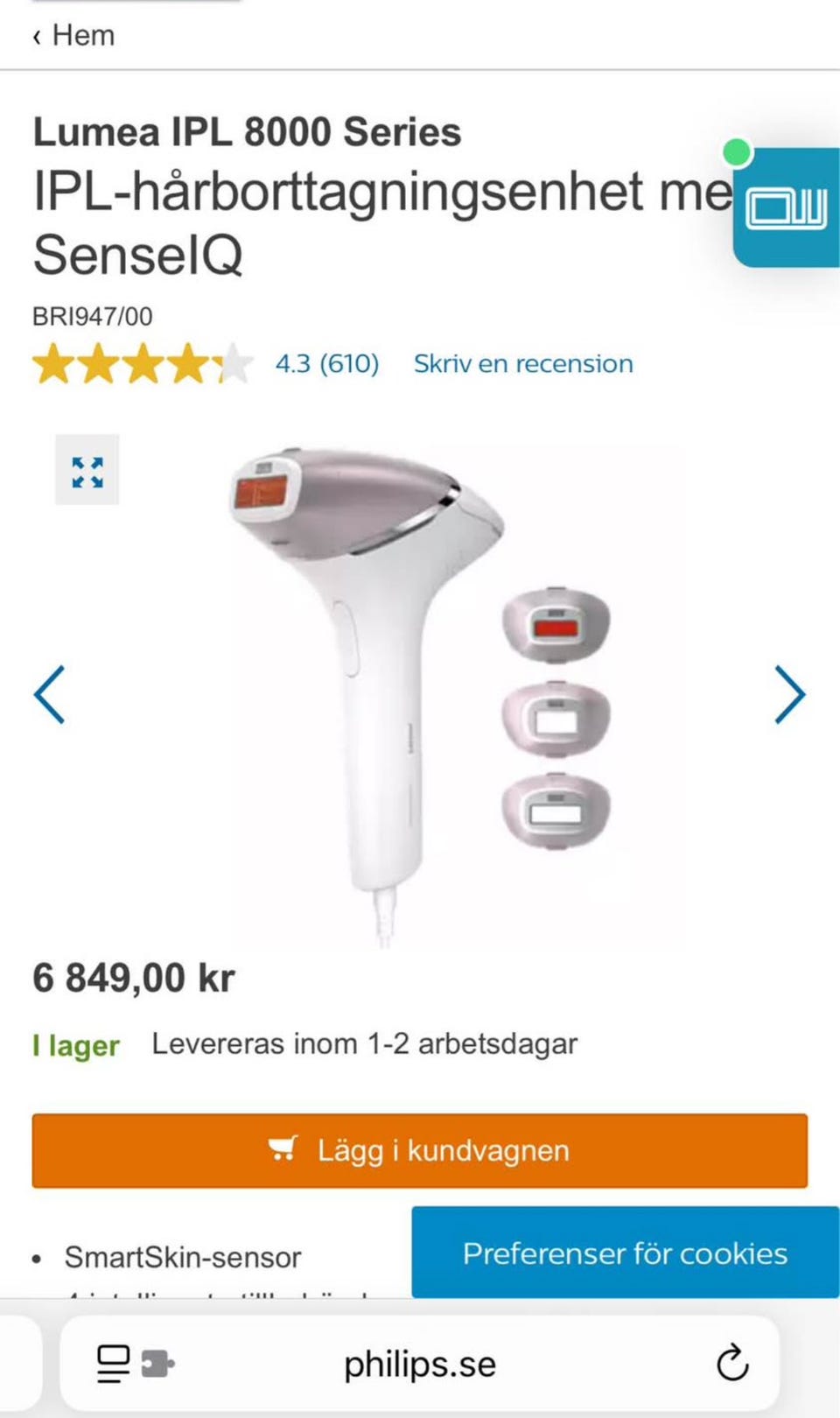This screenshot has height=1418, width=840.
Task: Open the floating teal chat widget
Action: 787,208
